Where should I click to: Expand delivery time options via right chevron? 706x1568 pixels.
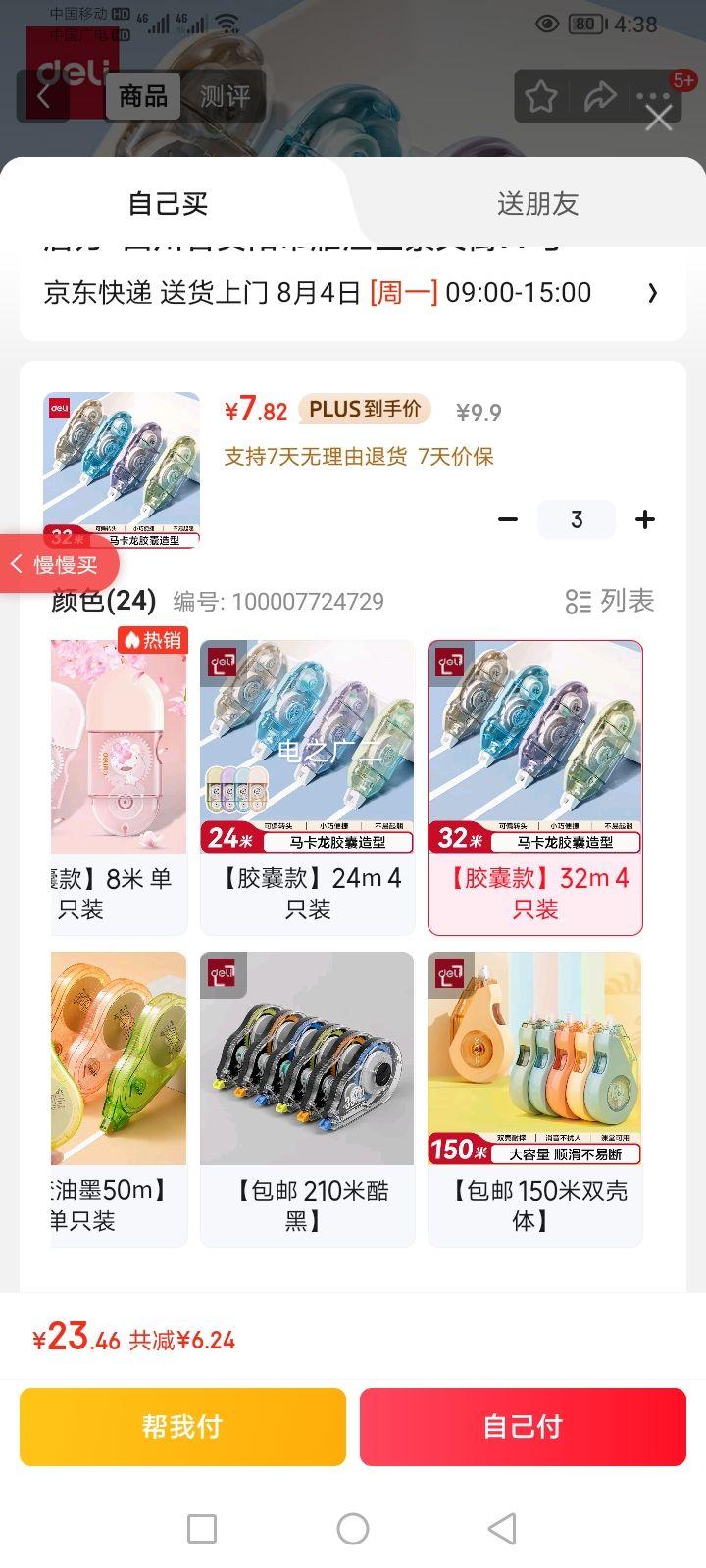(652, 293)
